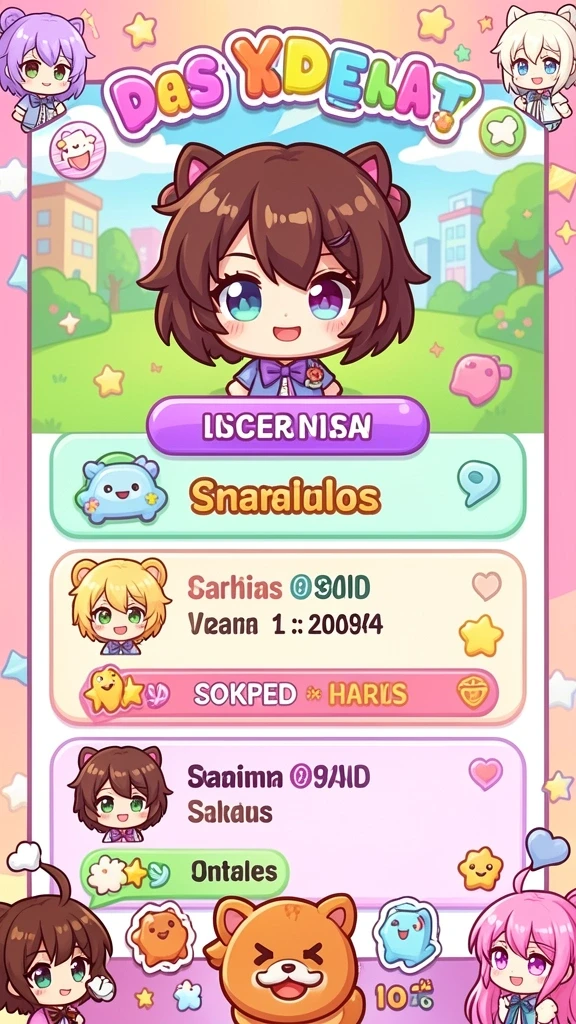Tap the smiling star on Sanimn card
Screen dimensions: 576x1024
(x=480, y=869)
